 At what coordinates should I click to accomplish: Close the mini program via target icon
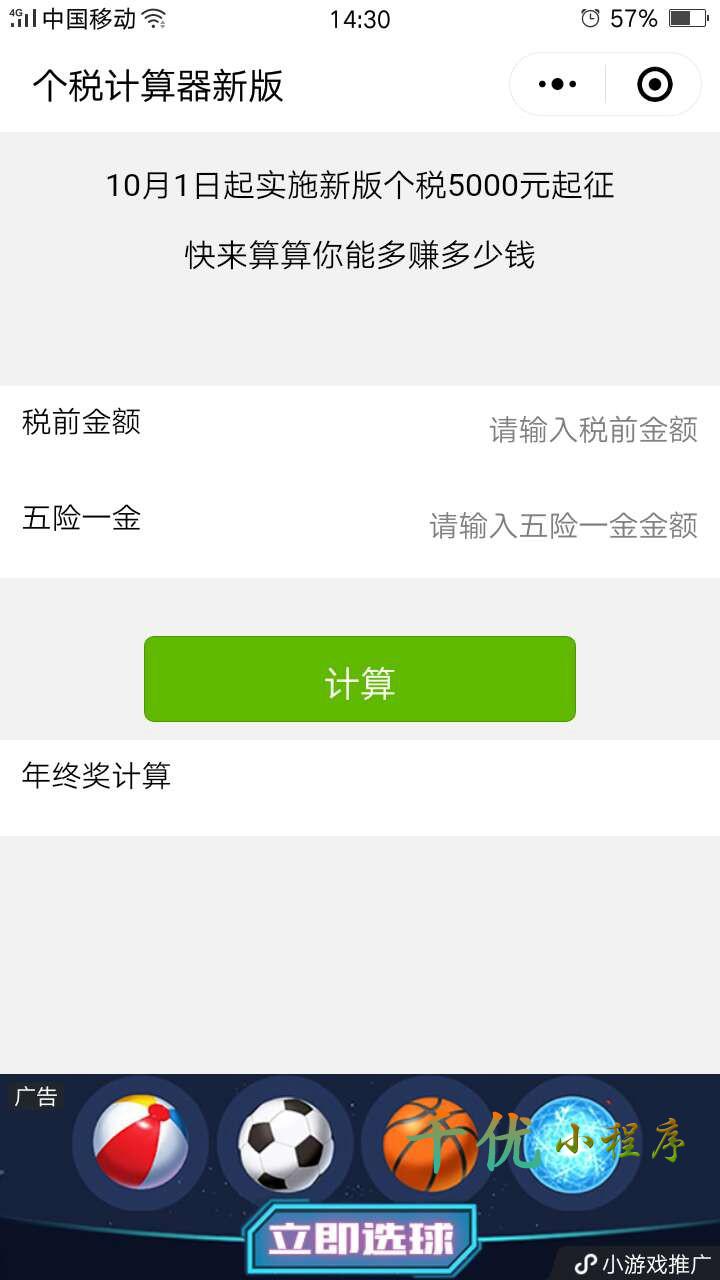pos(655,85)
